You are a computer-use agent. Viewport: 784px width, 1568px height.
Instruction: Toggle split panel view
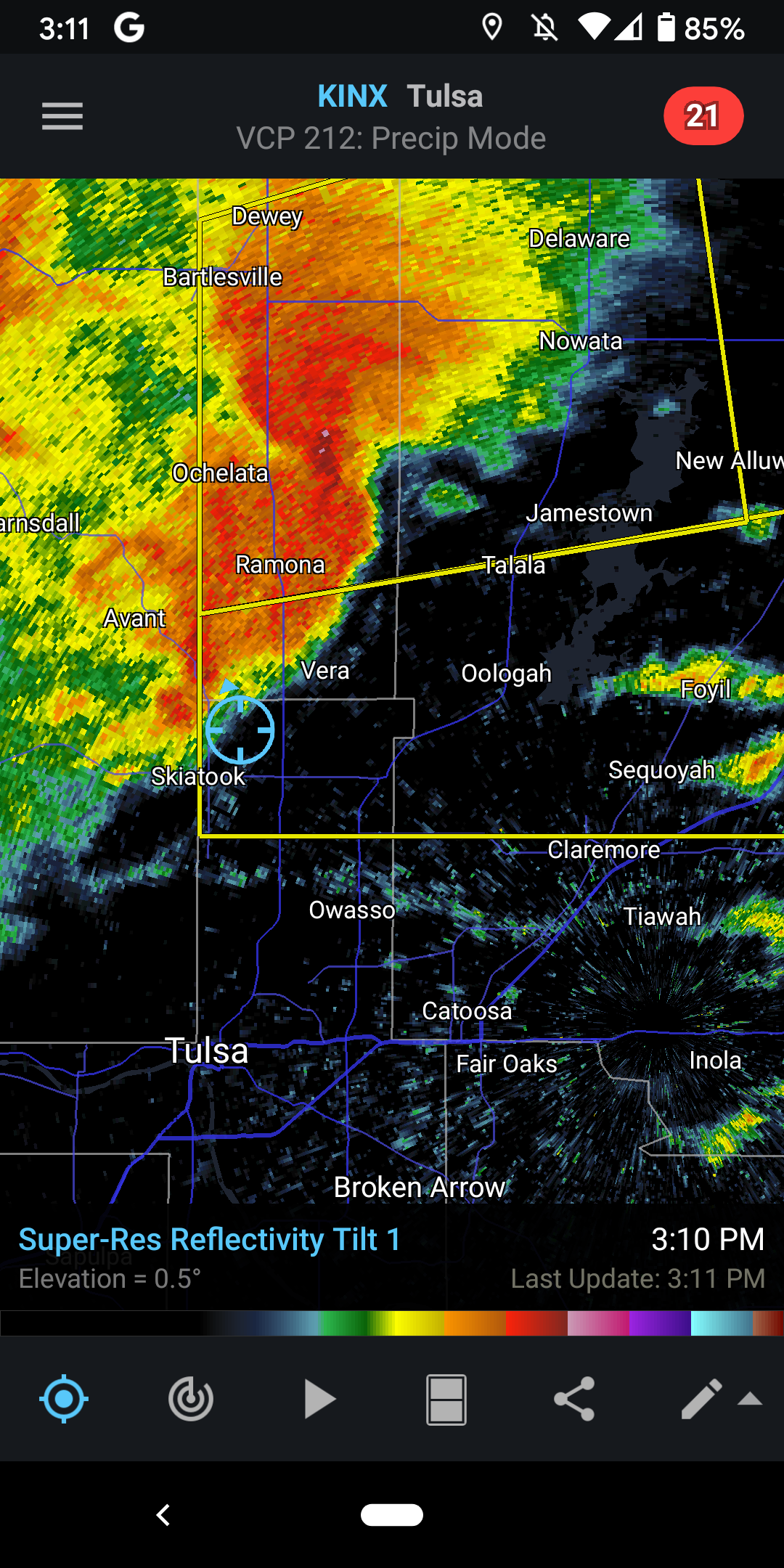pyautogui.click(x=446, y=1398)
